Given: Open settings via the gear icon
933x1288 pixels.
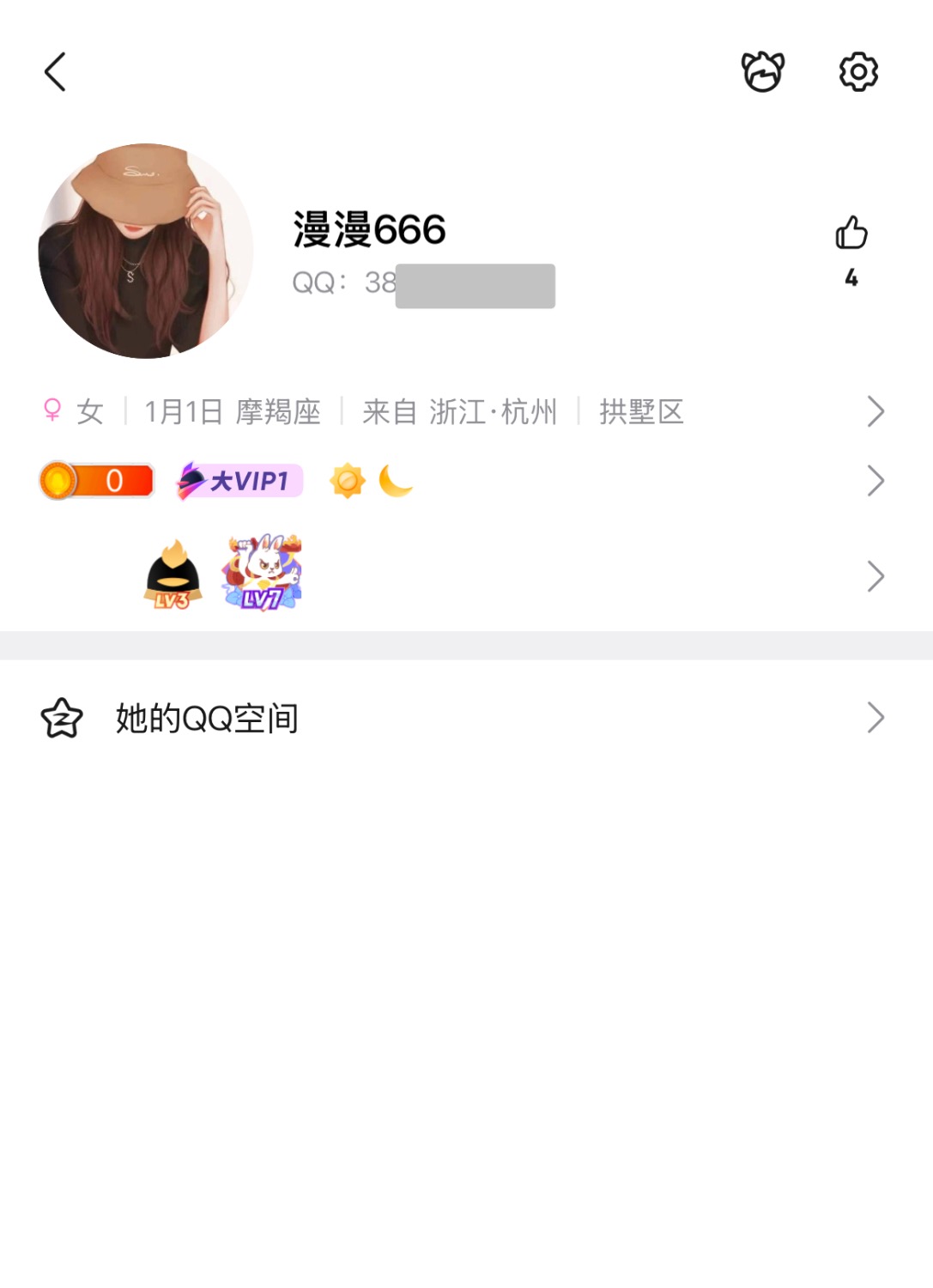Looking at the screenshot, I should pyautogui.click(x=858, y=72).
